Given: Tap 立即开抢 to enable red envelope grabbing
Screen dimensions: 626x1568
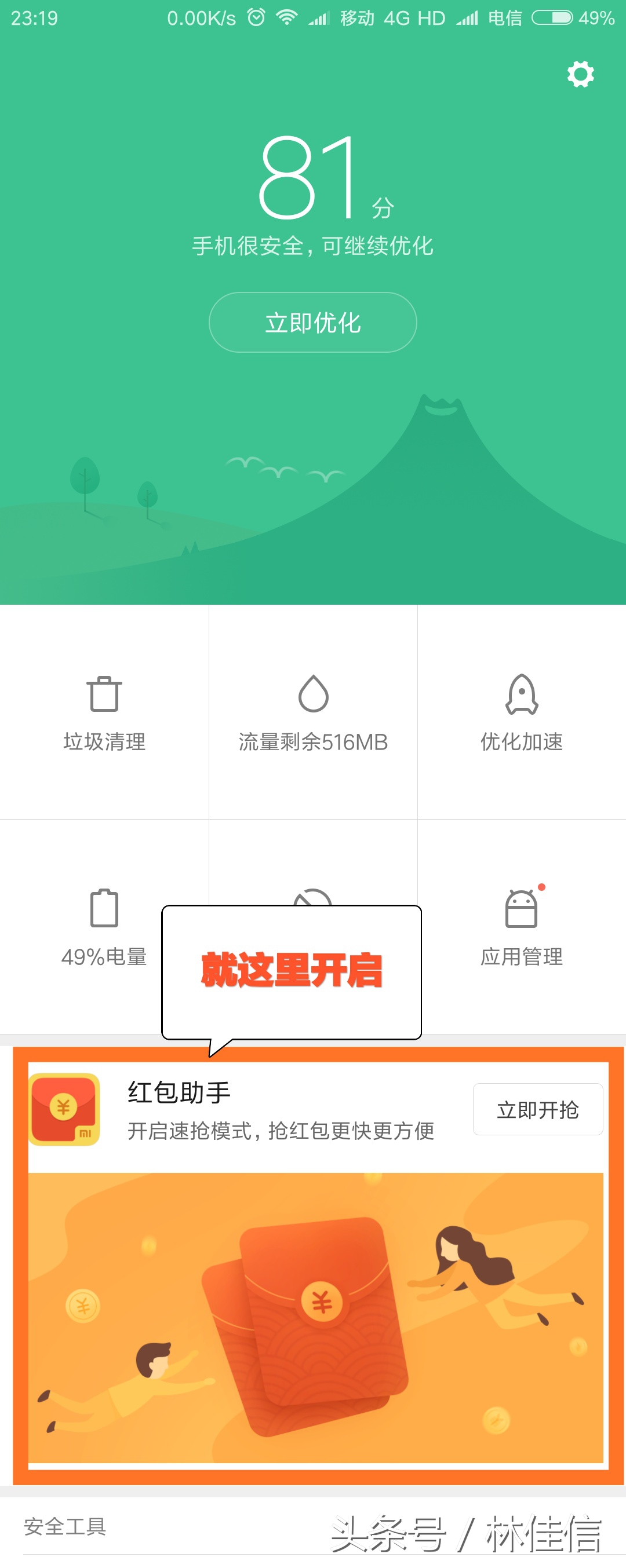Looking at the screenshot, I should pyautogui.click(x=538, y=1110).
